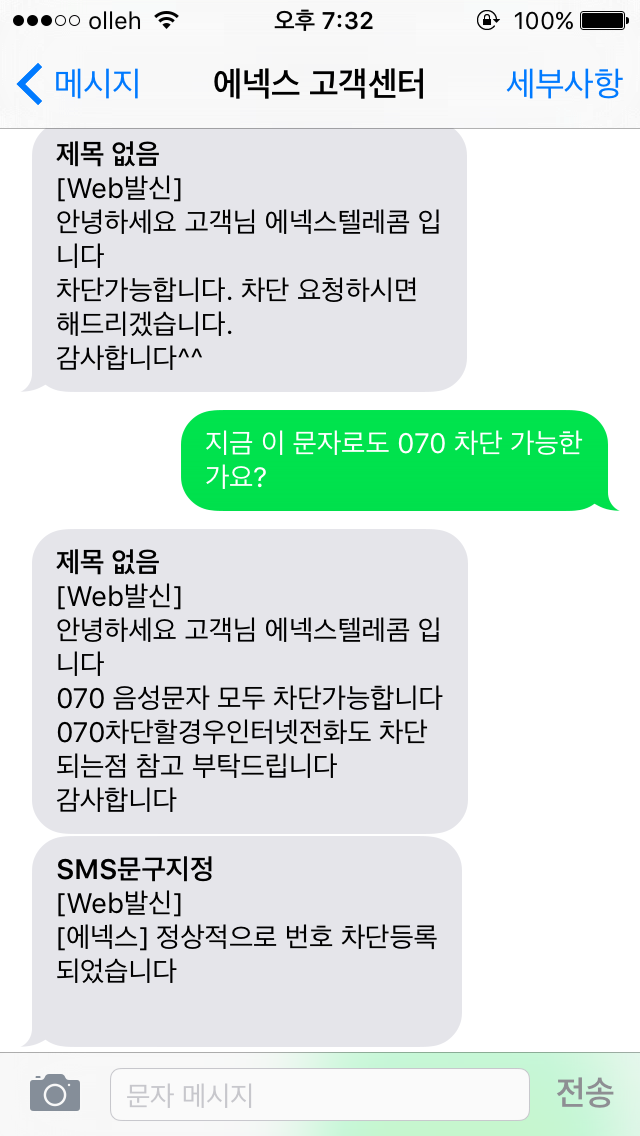Tap the 전송 send button
The width and height of the screenshot is (640, 1136).
(x=584, y=1093)
